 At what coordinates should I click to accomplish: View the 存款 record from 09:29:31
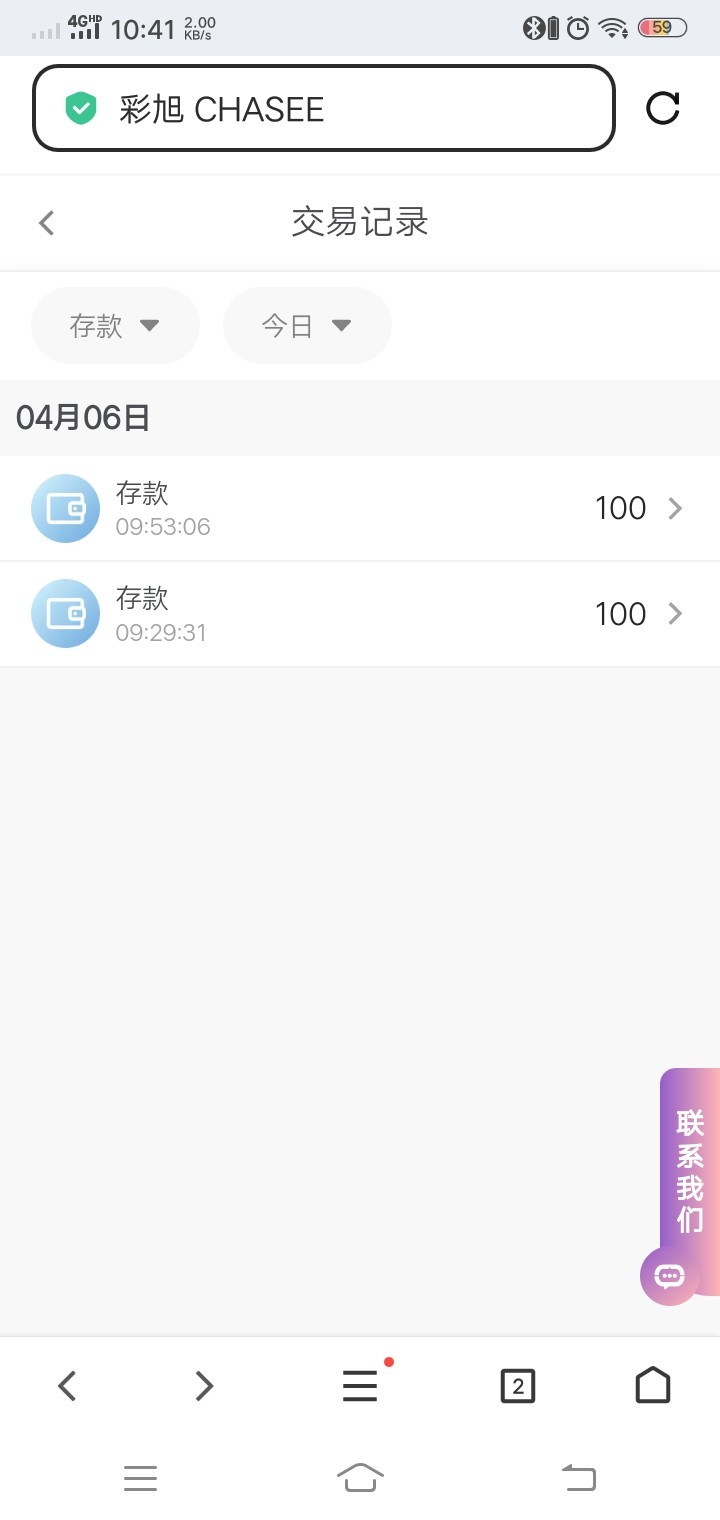[x=360, y=614]
